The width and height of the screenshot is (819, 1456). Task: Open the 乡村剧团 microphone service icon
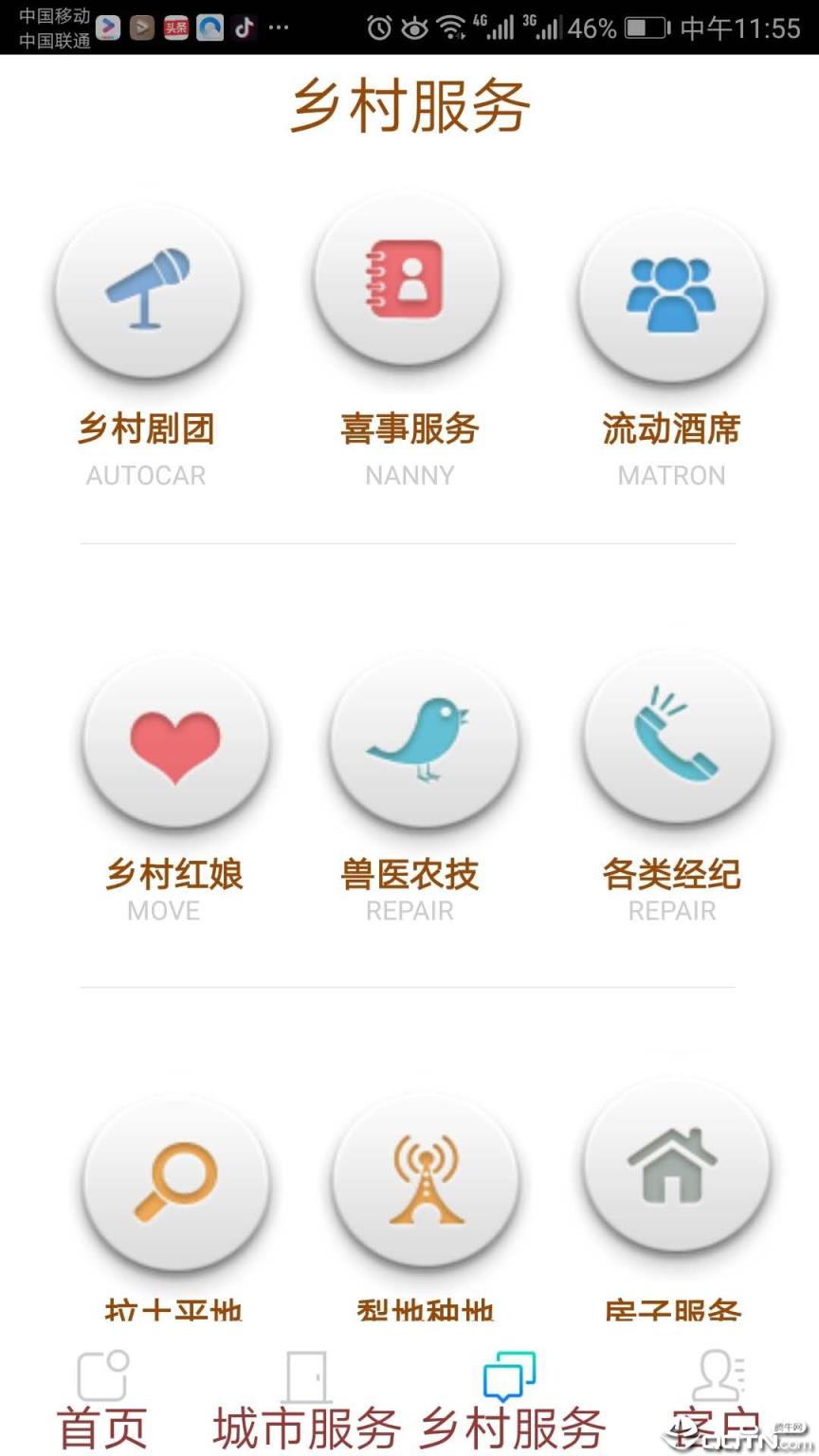[147, 294]
